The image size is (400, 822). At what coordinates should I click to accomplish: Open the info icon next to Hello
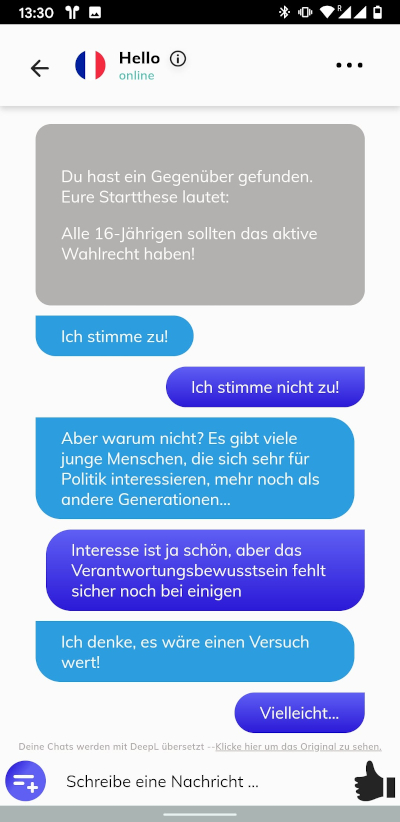pos(178,59)
